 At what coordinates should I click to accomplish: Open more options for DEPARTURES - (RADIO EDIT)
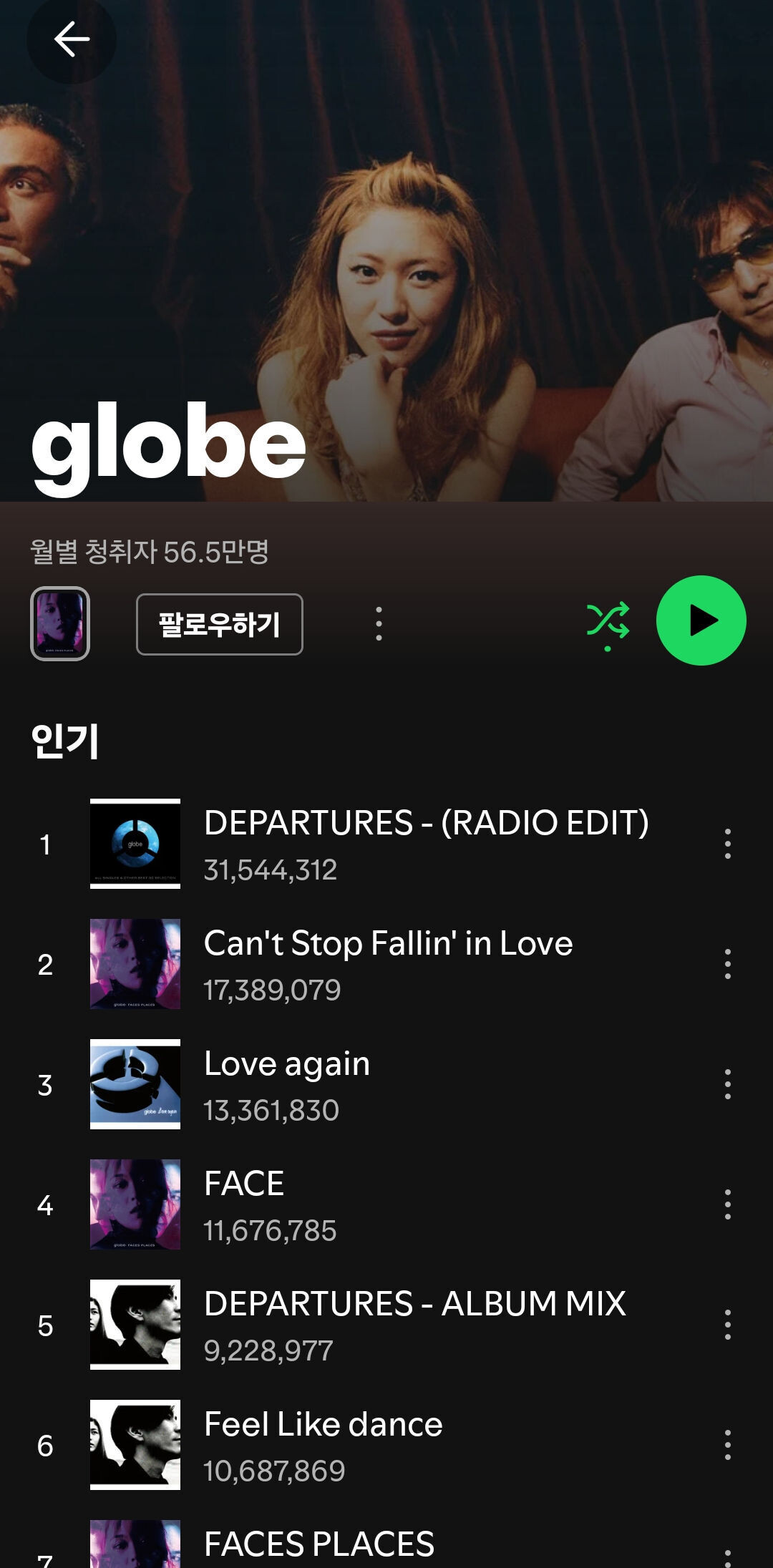point(727,844)
